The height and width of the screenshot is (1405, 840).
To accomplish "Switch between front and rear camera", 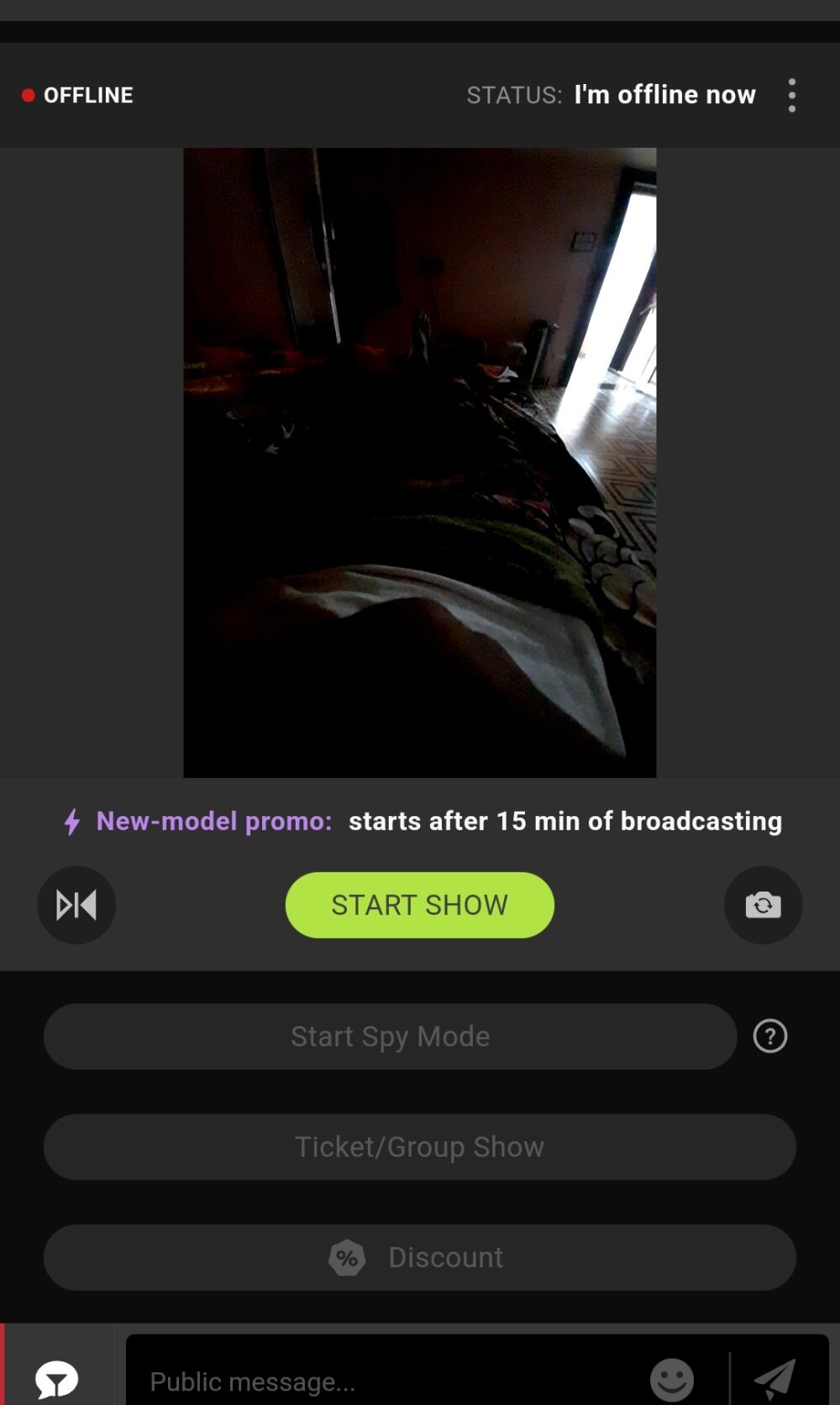I will click(763, 905).
